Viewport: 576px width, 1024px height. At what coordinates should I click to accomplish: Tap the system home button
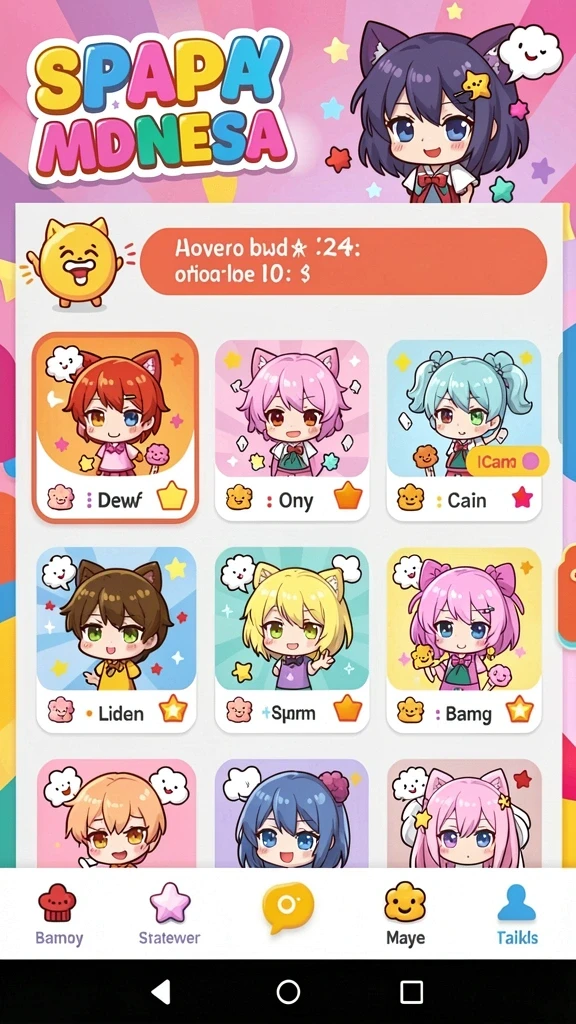pos(288,992)
